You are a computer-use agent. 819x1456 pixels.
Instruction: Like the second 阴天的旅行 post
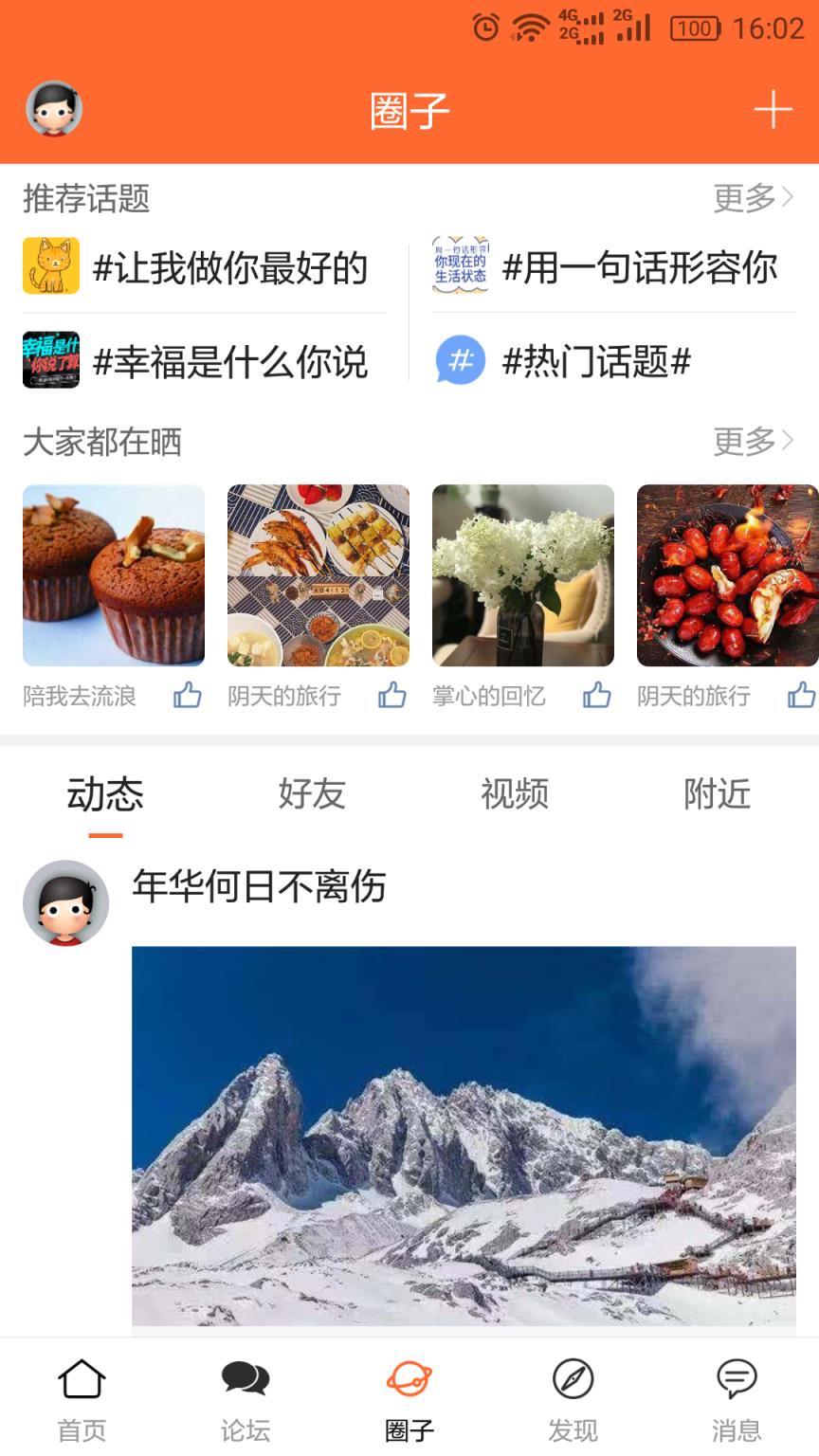[799, 696]
